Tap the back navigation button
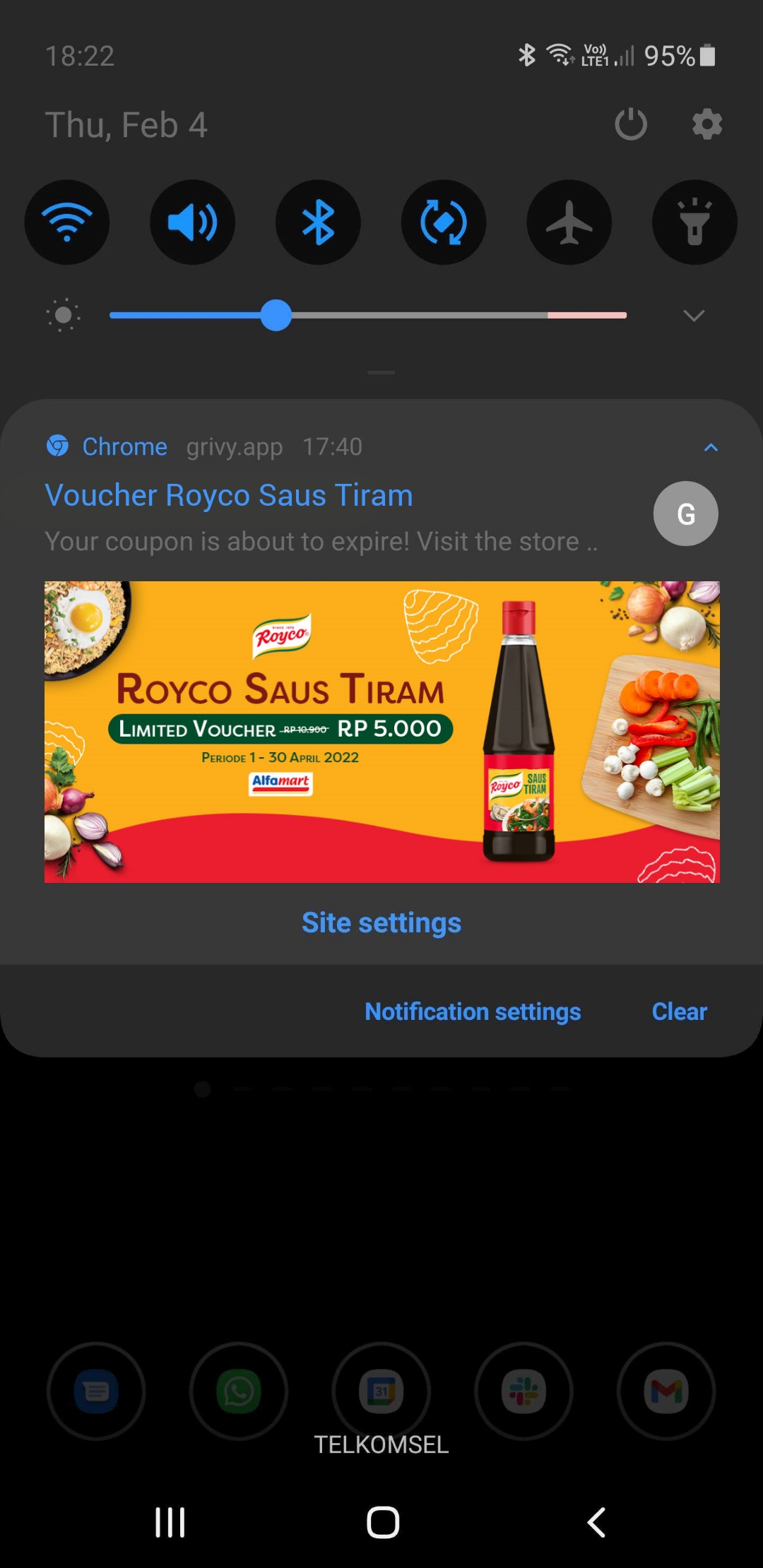763x1568 pixels. 597,1522
